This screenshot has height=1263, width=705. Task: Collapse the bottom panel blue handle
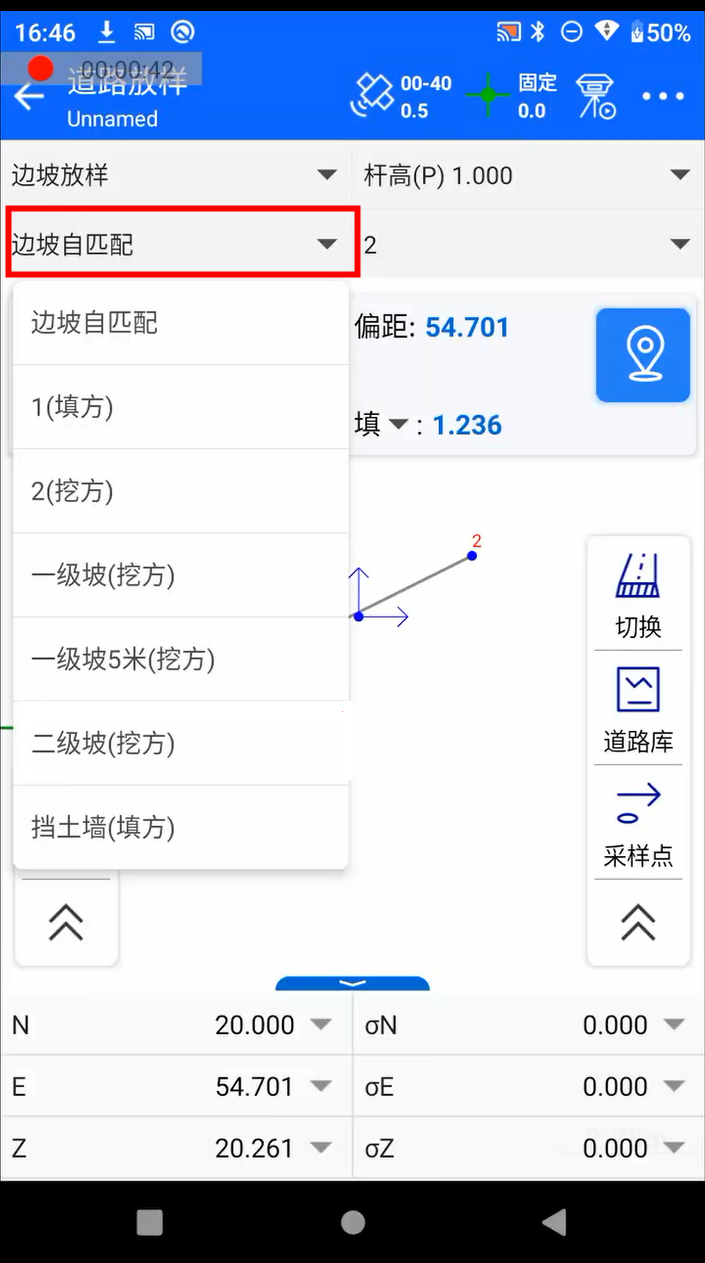click(x=353, y=983)
